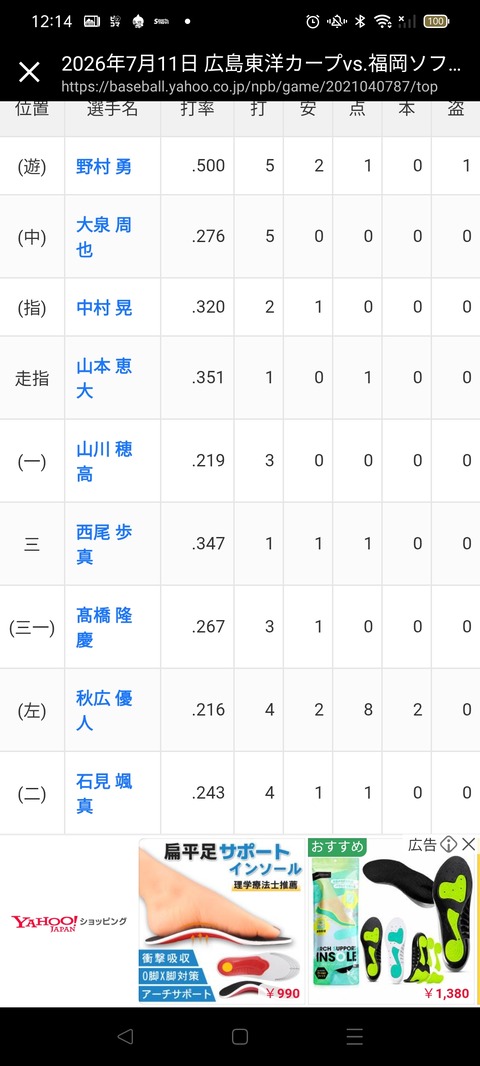Go back using system back button
The image size is (480, 1066).
point(125,1036)
